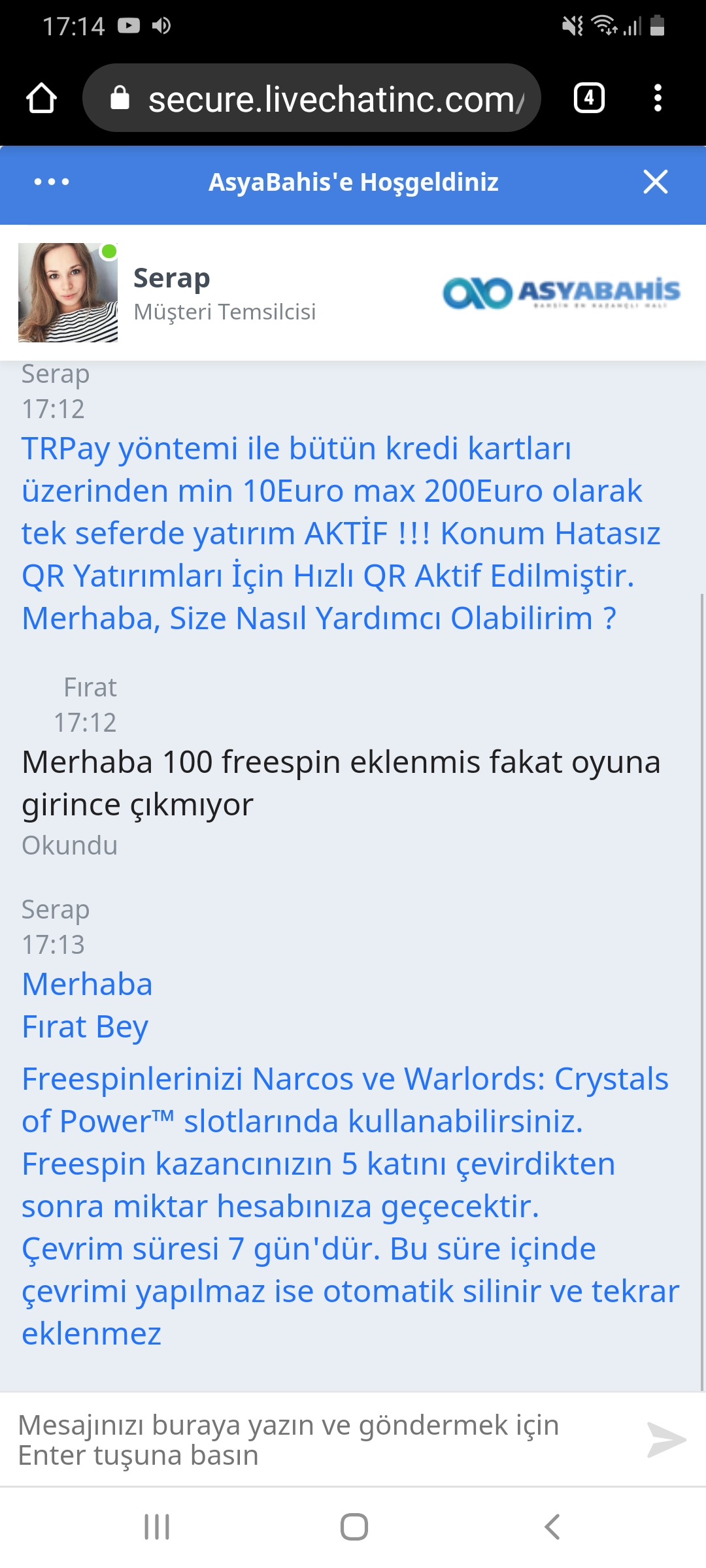
Task: Go back using the system back button
Action: [x=552, y=1527]
